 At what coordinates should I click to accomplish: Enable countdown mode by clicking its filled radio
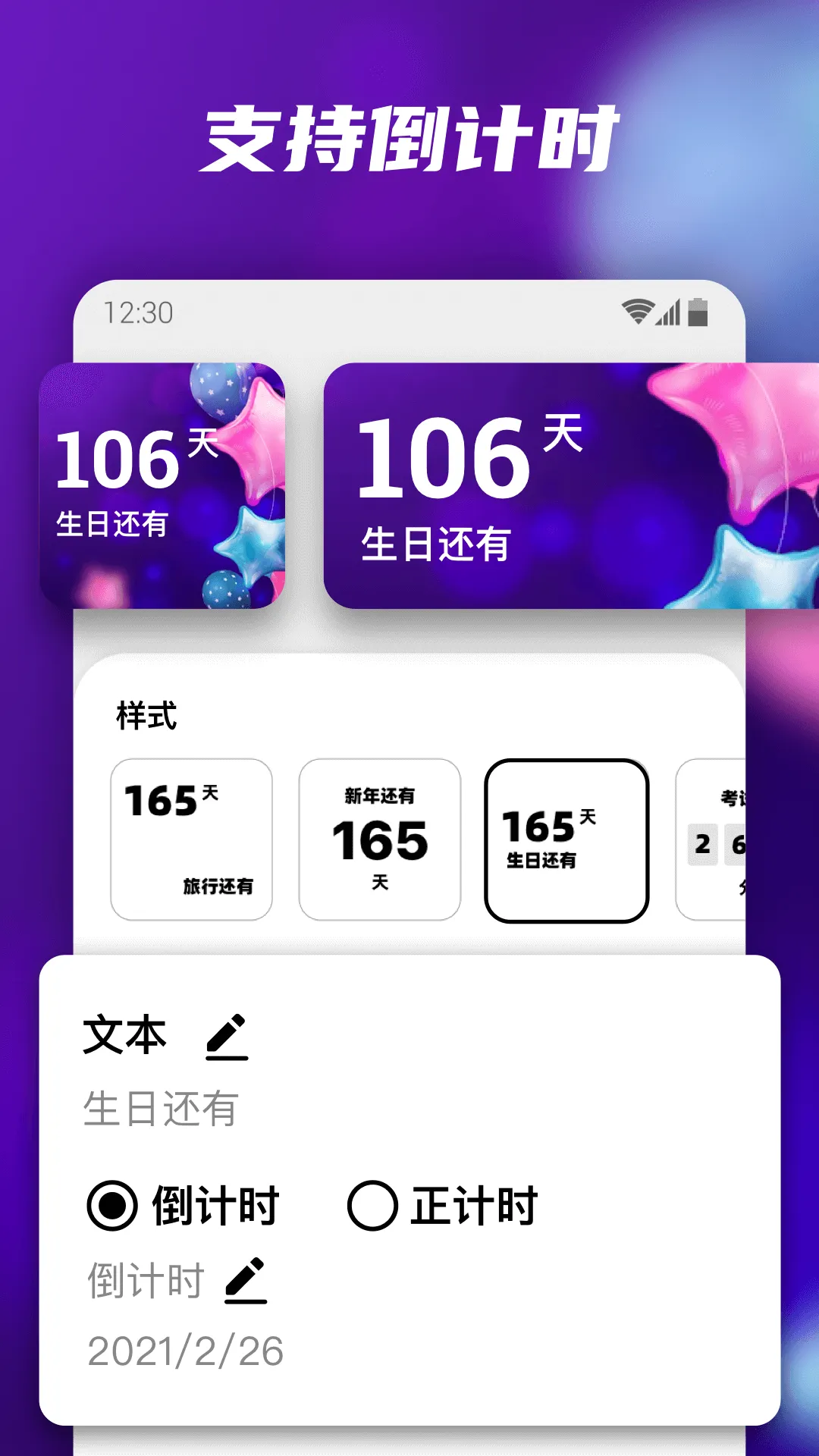tap(114, 1205)
